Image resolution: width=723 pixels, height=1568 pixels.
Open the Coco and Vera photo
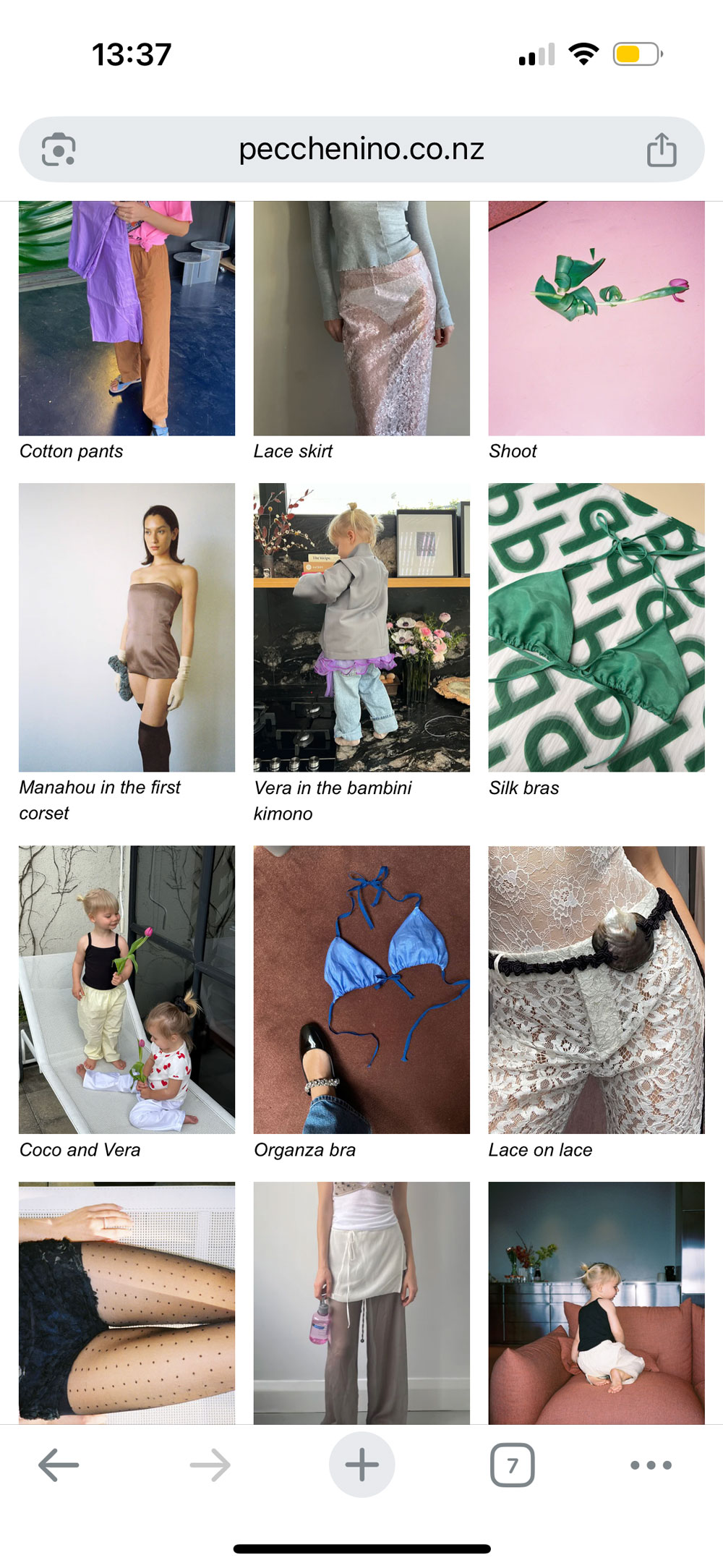point(127,989)
